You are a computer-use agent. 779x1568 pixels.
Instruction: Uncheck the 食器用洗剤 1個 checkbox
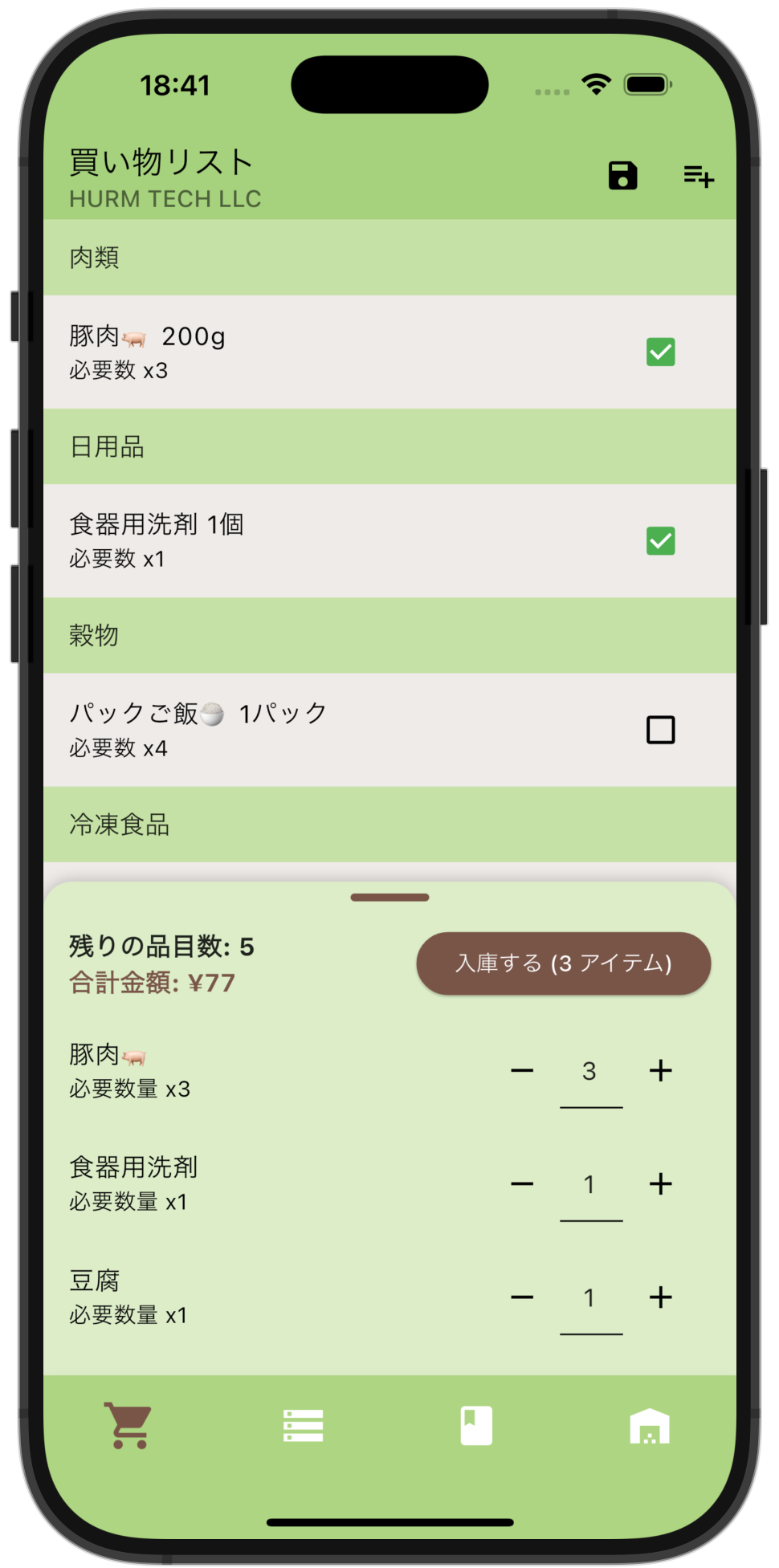(x=660, y=541)
